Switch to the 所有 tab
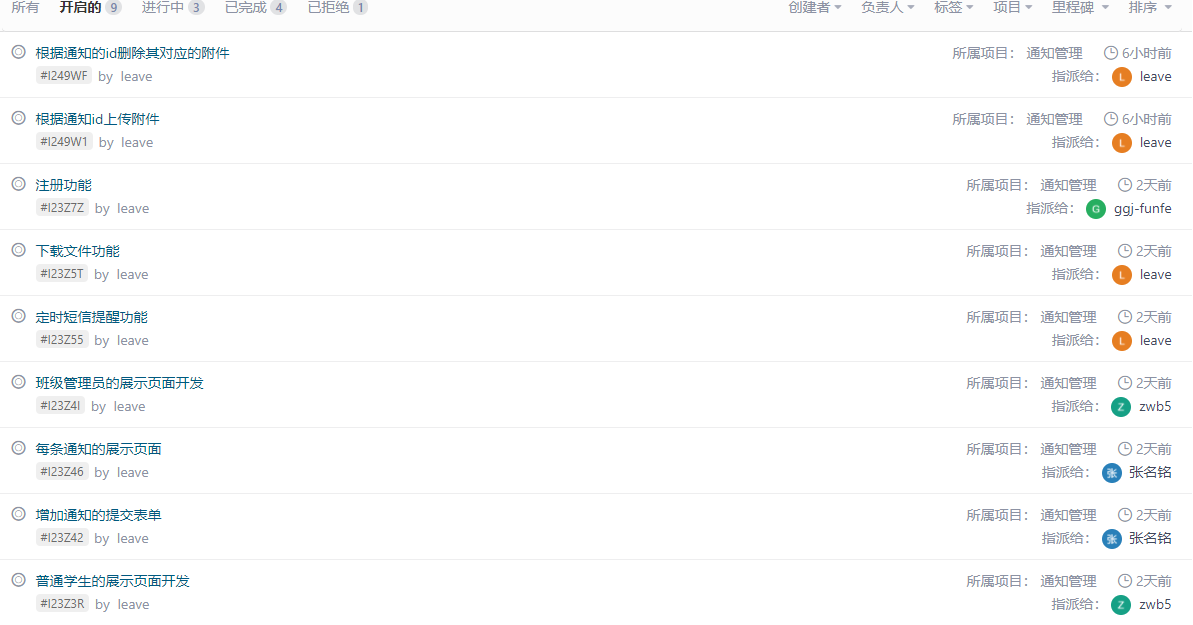 click(25, 7)
